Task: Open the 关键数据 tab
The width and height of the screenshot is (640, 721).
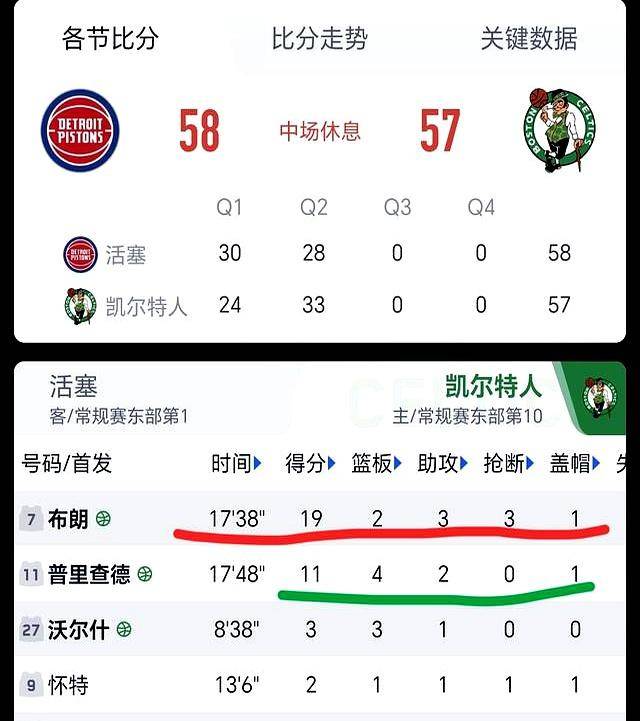Action: 528,39
